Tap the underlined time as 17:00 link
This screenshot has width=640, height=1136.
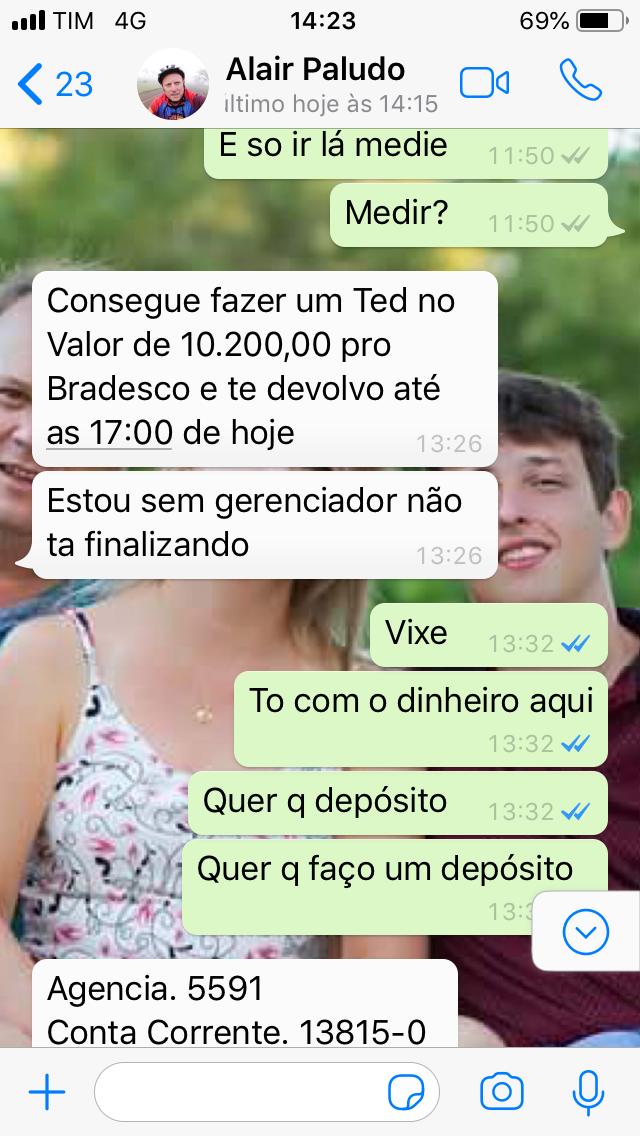coord(109,433)
